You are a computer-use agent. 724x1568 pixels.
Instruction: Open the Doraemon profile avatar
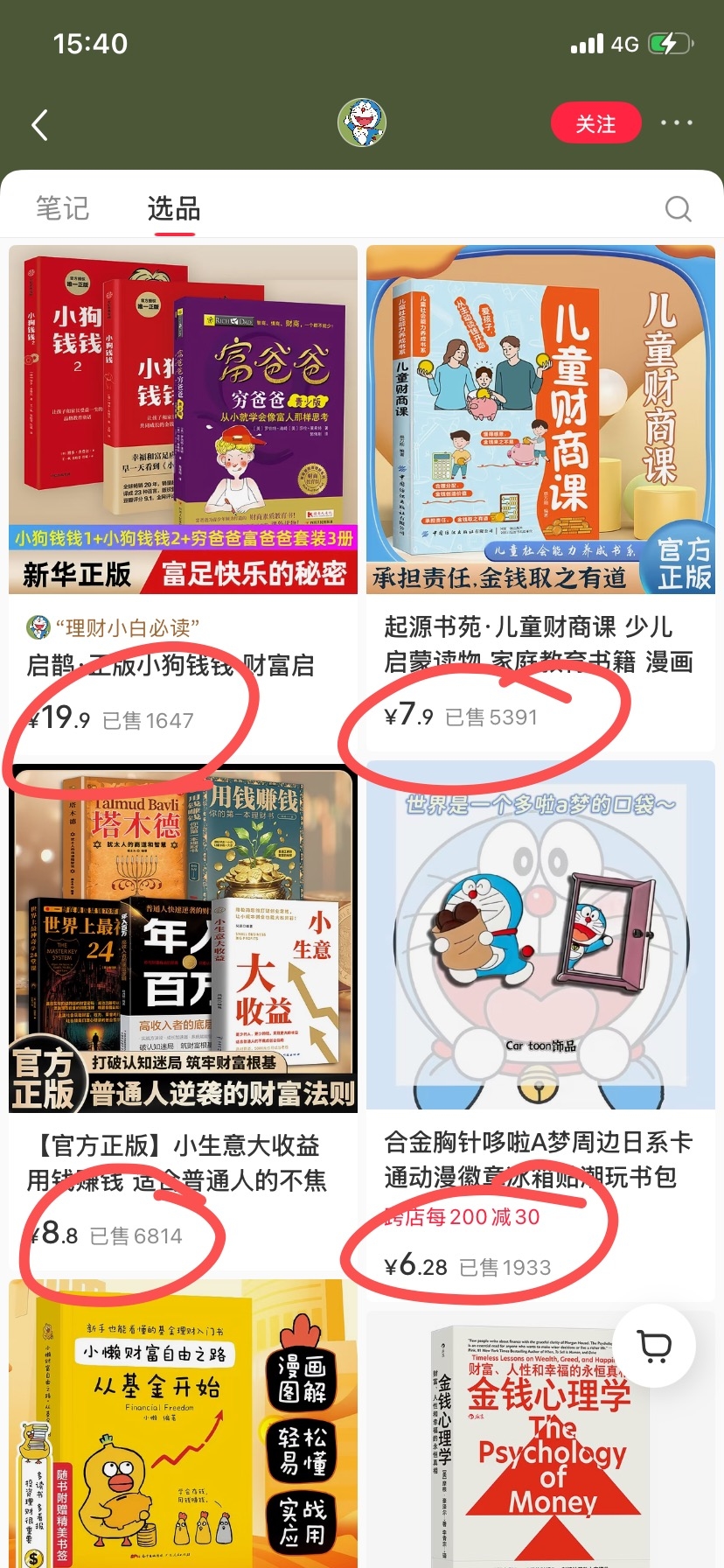click(x=362, y=122)
